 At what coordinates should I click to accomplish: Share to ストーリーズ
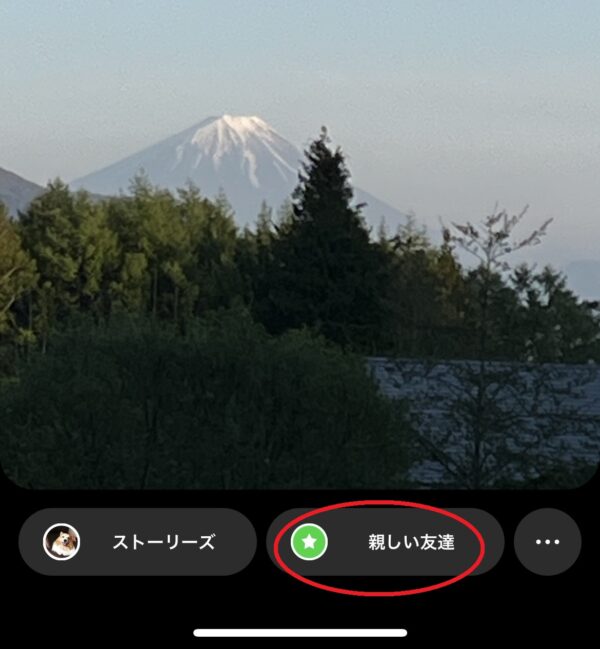tap(138, 542)
